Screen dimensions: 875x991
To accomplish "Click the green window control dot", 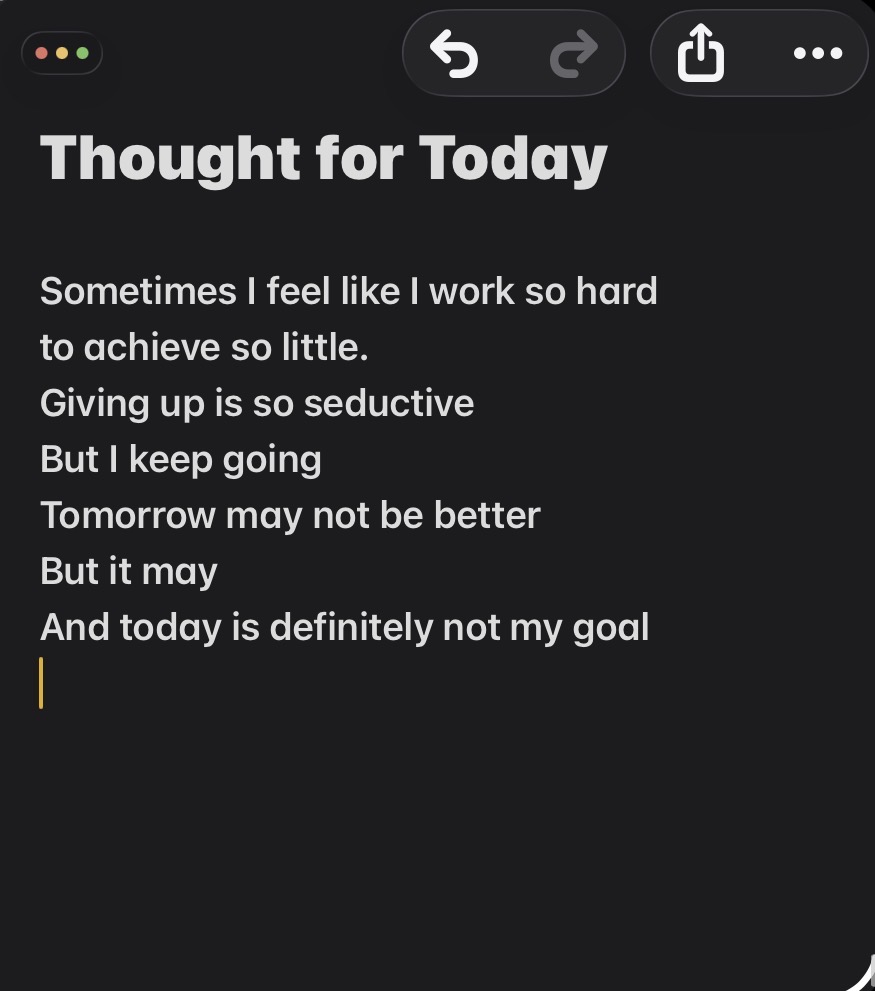I will point(83,53).
